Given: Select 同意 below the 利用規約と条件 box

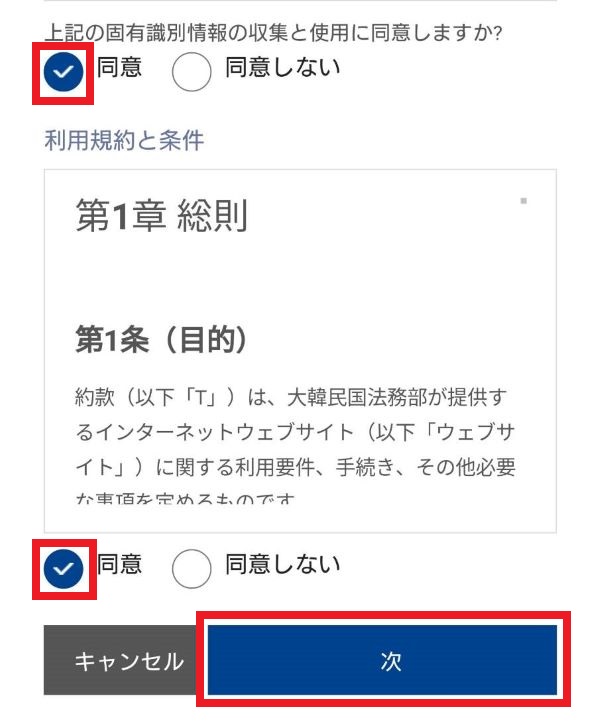Looking at the screenshot, I should click(x=65, y=568).
